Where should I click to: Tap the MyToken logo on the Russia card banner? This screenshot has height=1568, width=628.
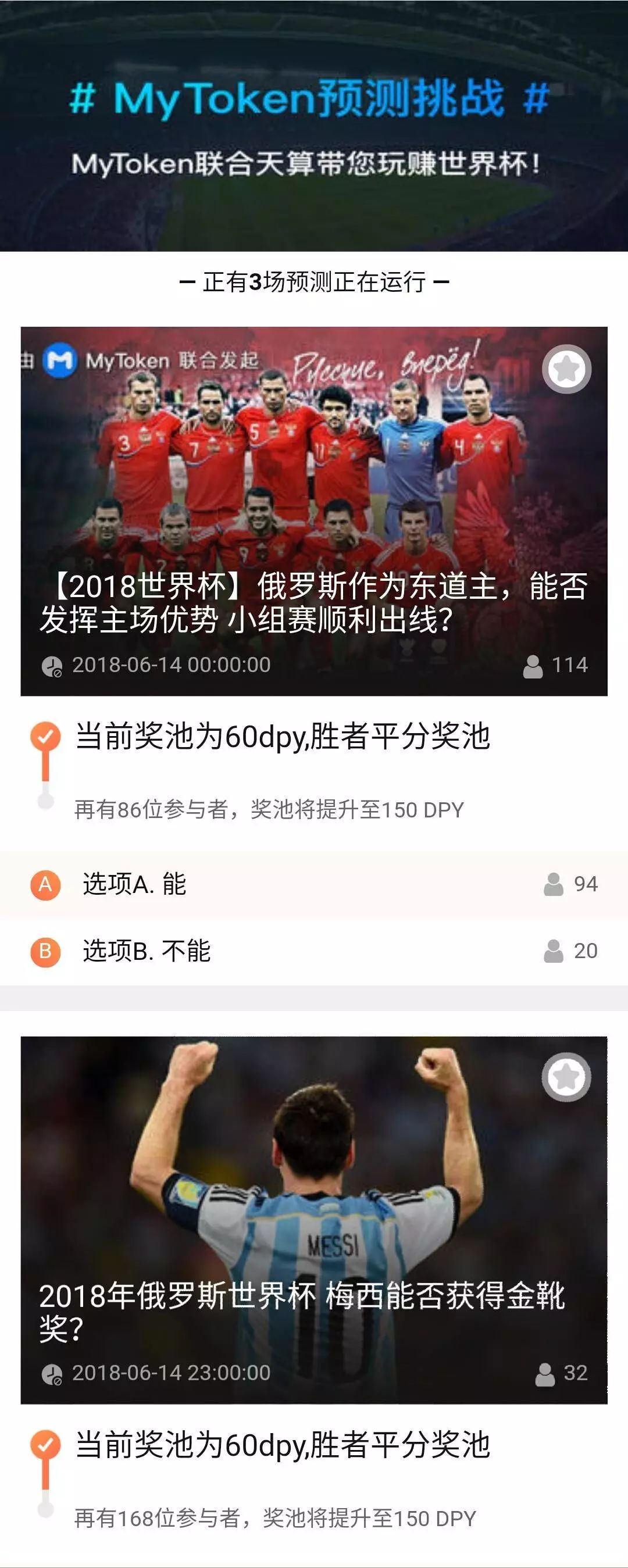(62, 360)
